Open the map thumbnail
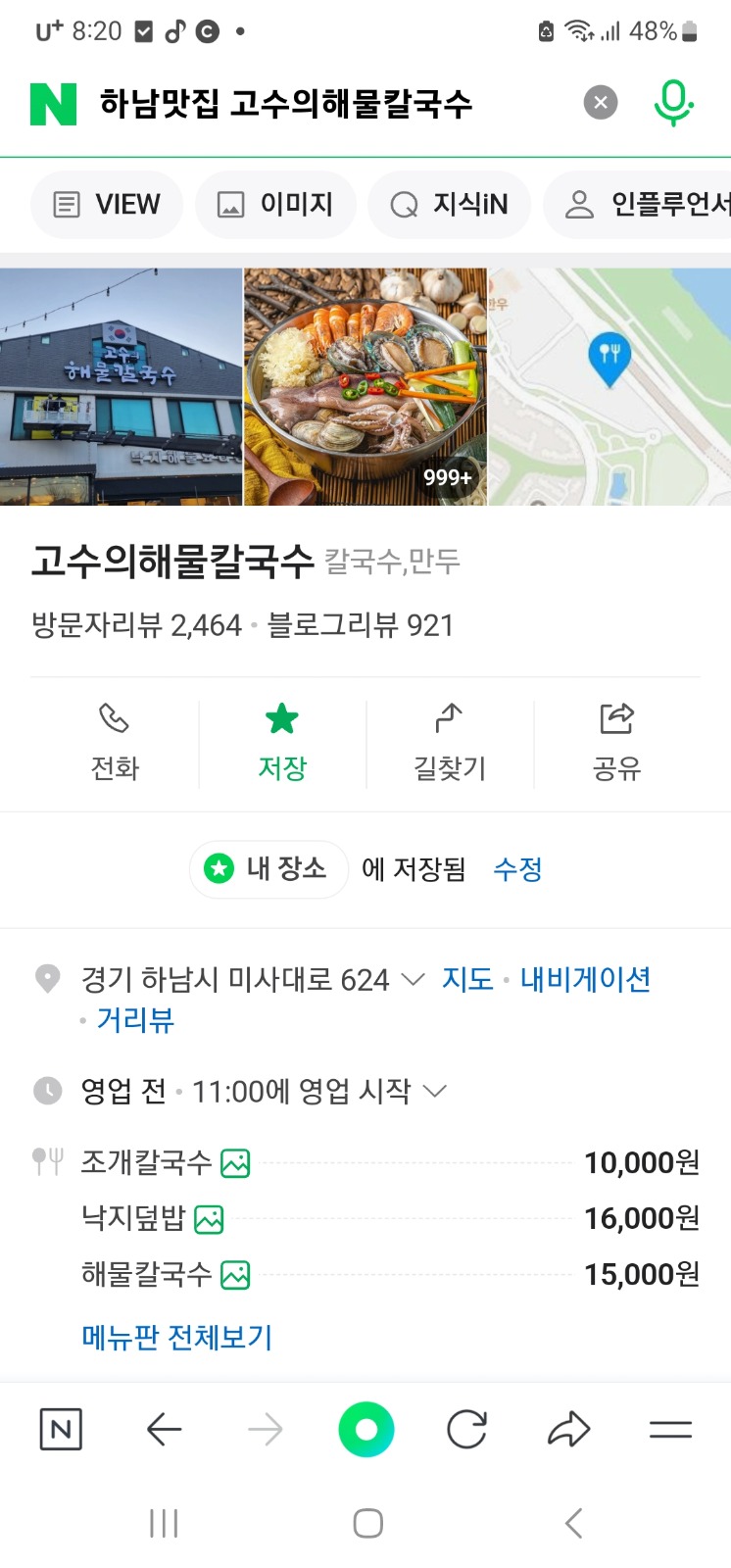 pos(609,387)
